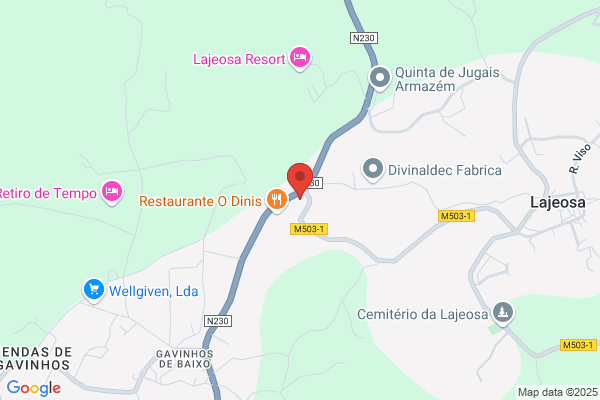Tap the red location pin
Screen dimensions: 600x400
[x=299, y=179]
